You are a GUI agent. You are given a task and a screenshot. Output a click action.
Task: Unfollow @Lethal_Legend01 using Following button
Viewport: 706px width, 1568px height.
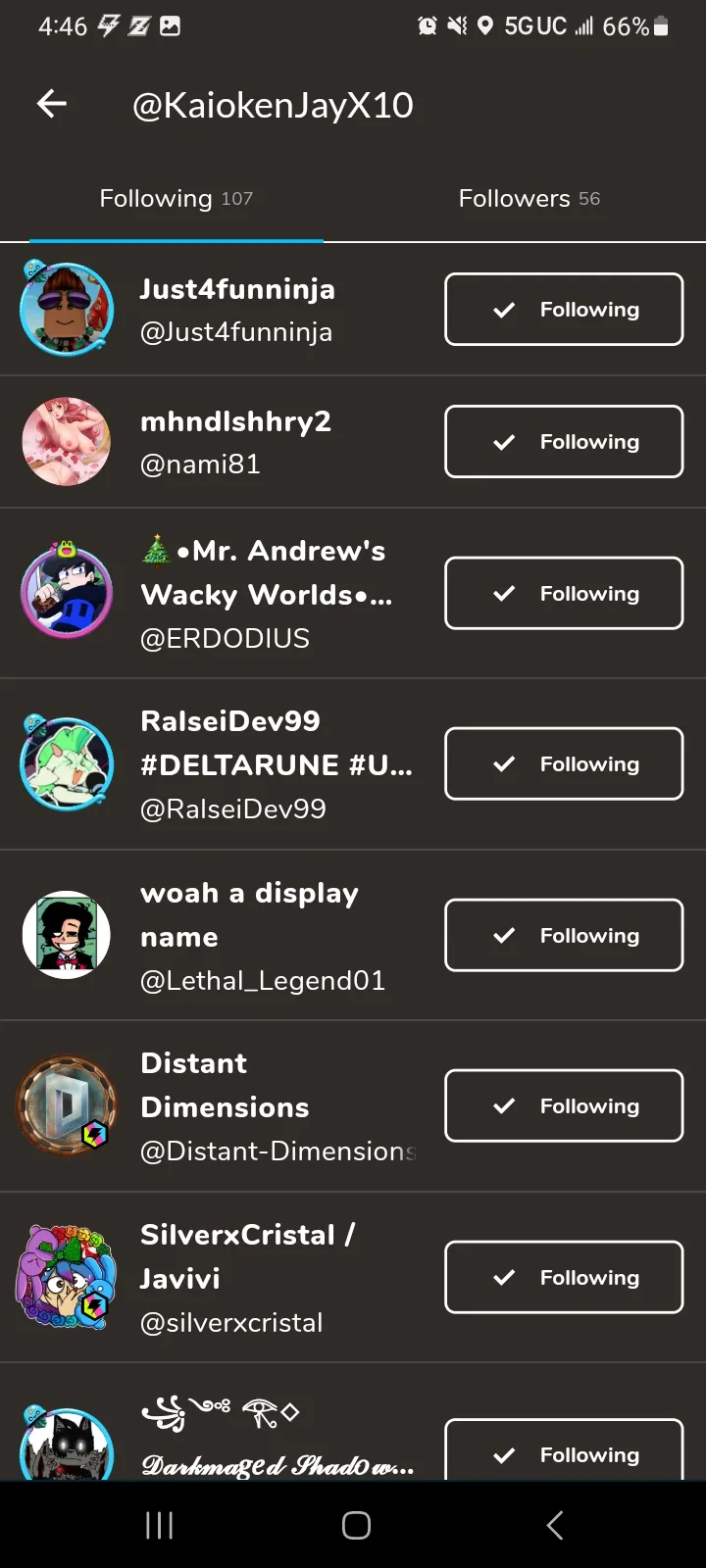(564, 936)
